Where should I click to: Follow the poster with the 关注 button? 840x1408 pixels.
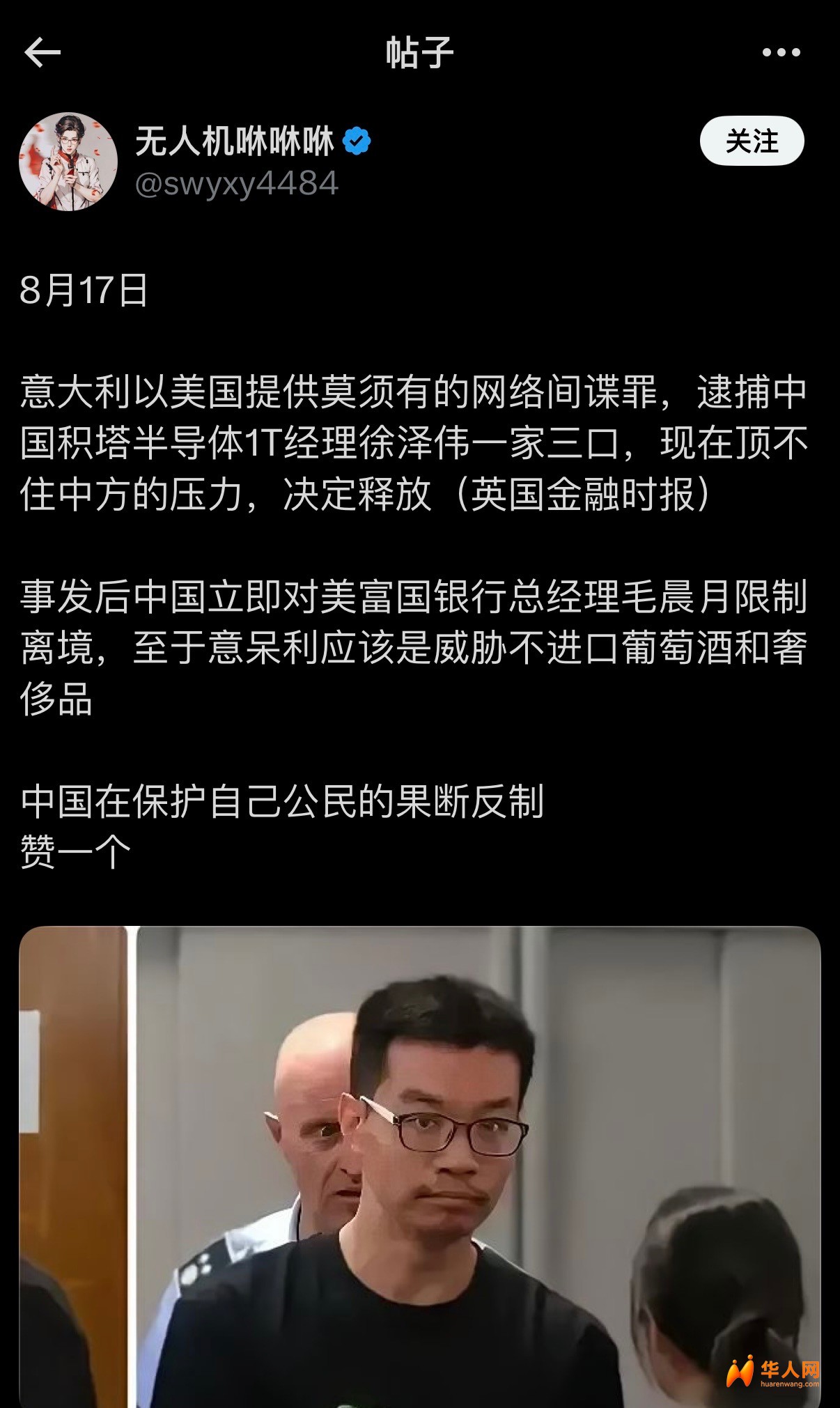[752, 141]
